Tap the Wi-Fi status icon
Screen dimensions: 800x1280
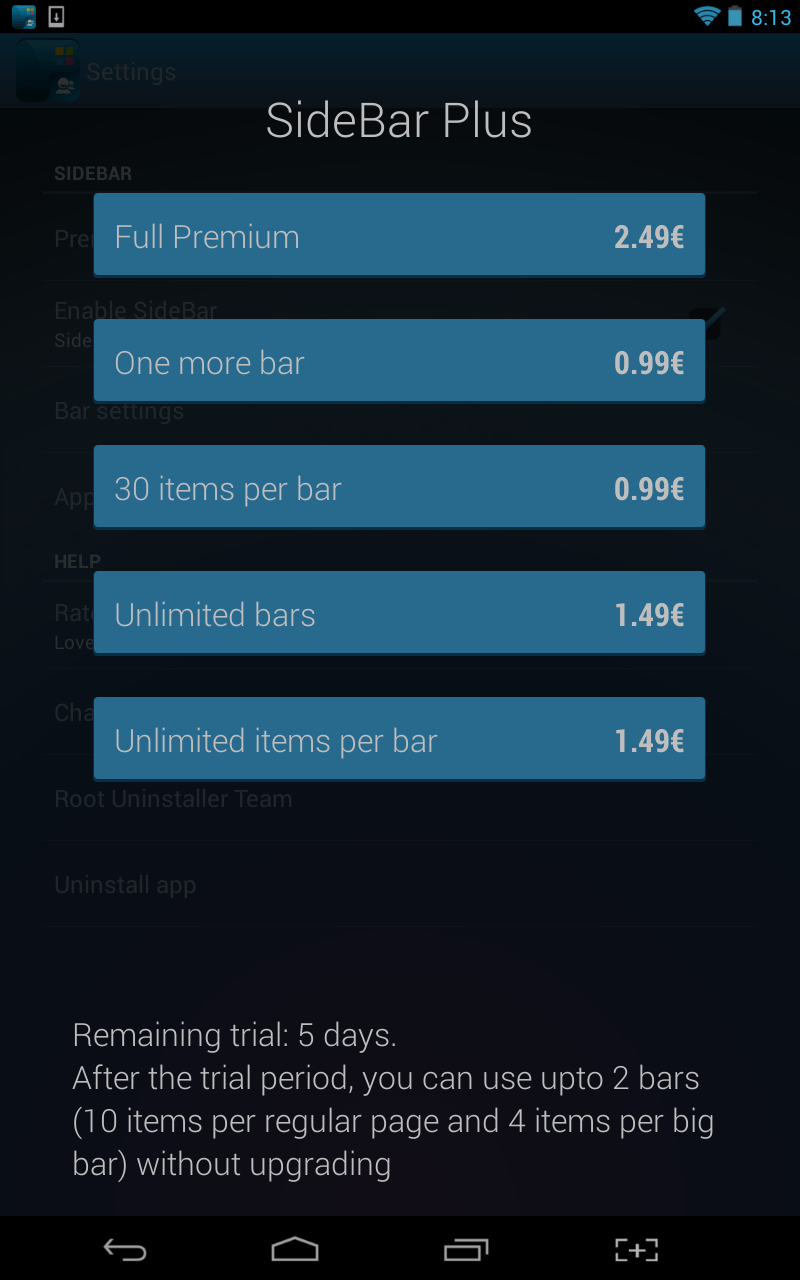point(708,16)
